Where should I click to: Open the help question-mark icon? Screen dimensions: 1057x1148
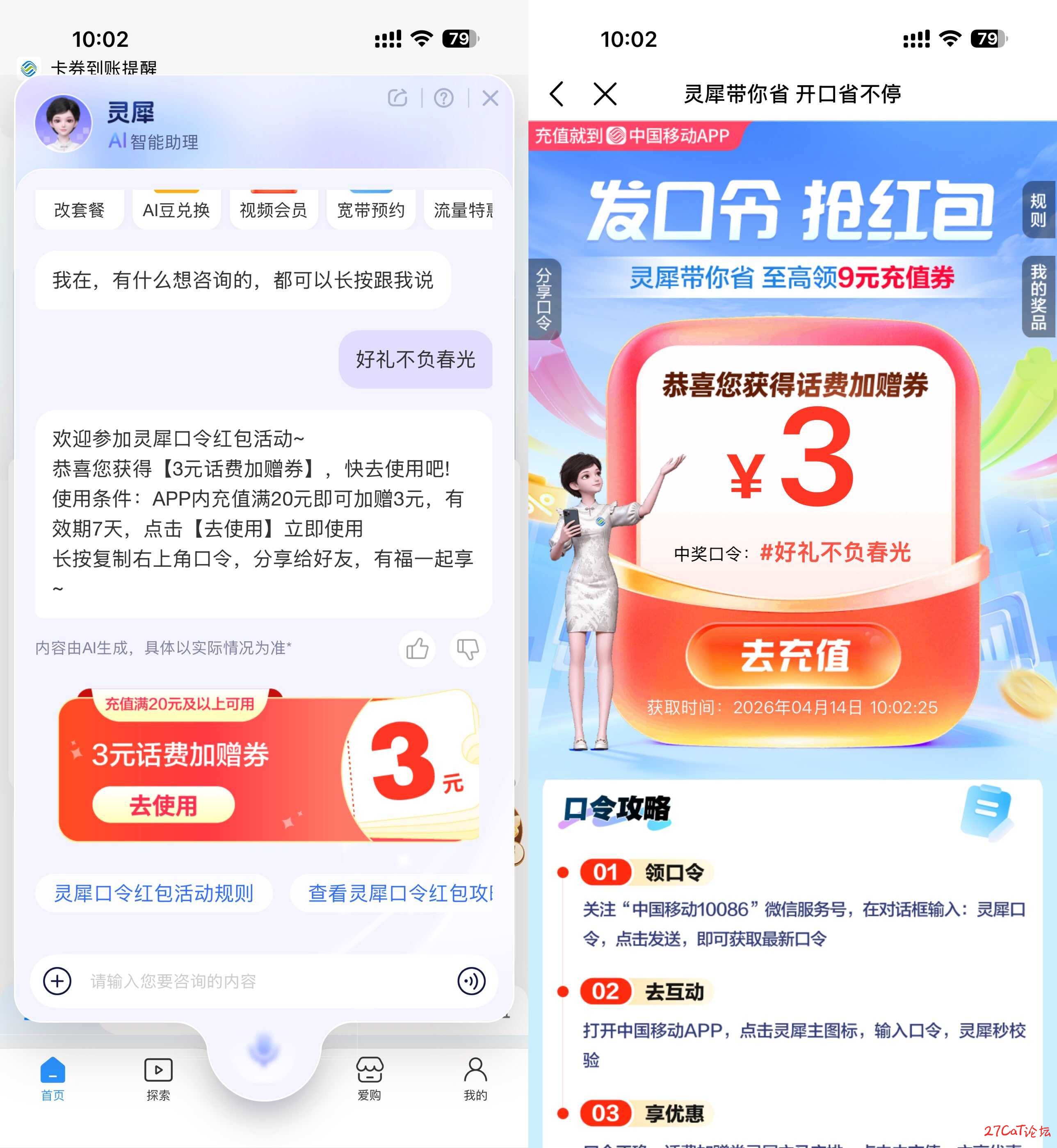point(444,98)
